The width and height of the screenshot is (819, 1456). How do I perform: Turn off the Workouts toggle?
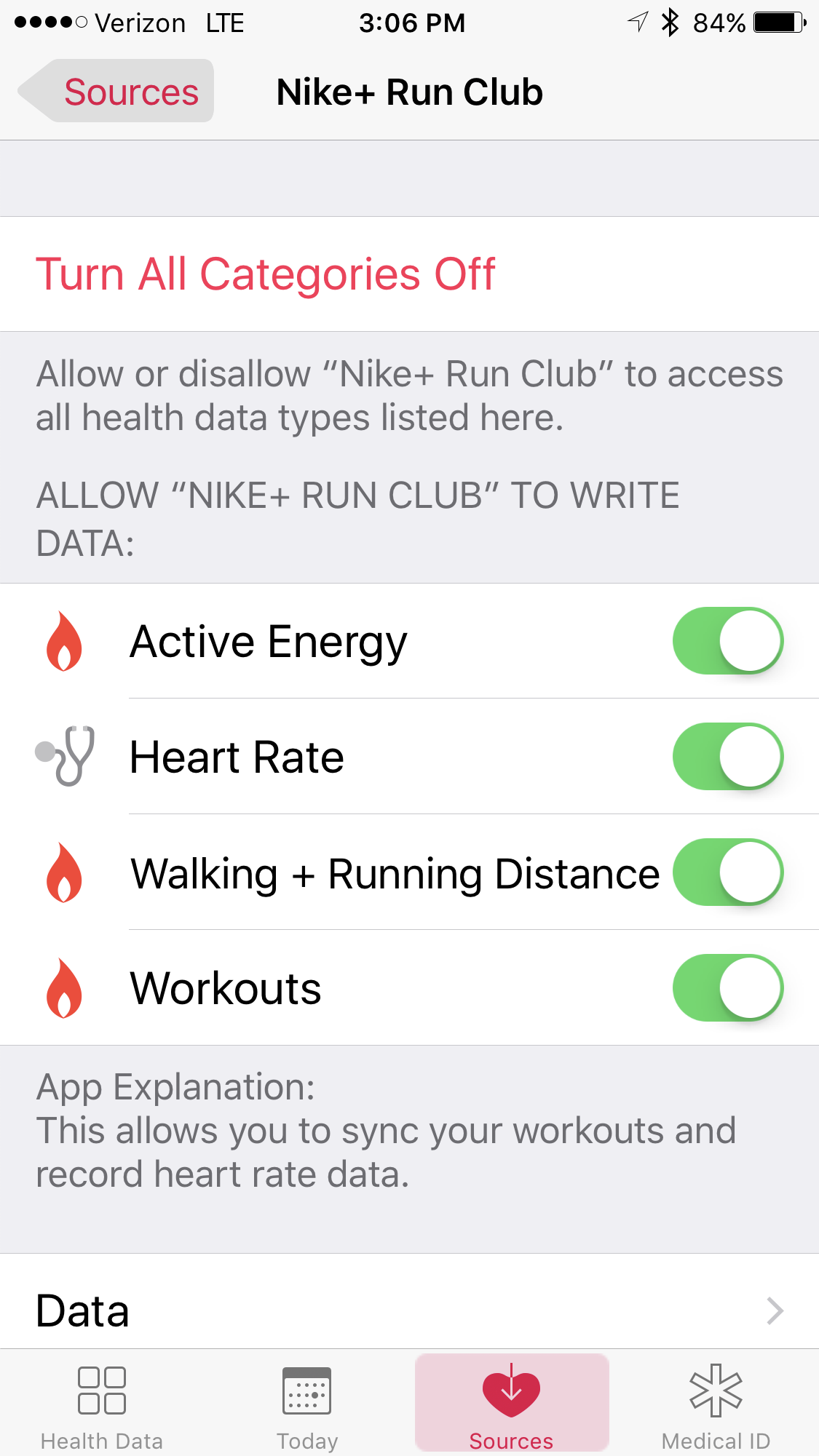coord(728,987)
